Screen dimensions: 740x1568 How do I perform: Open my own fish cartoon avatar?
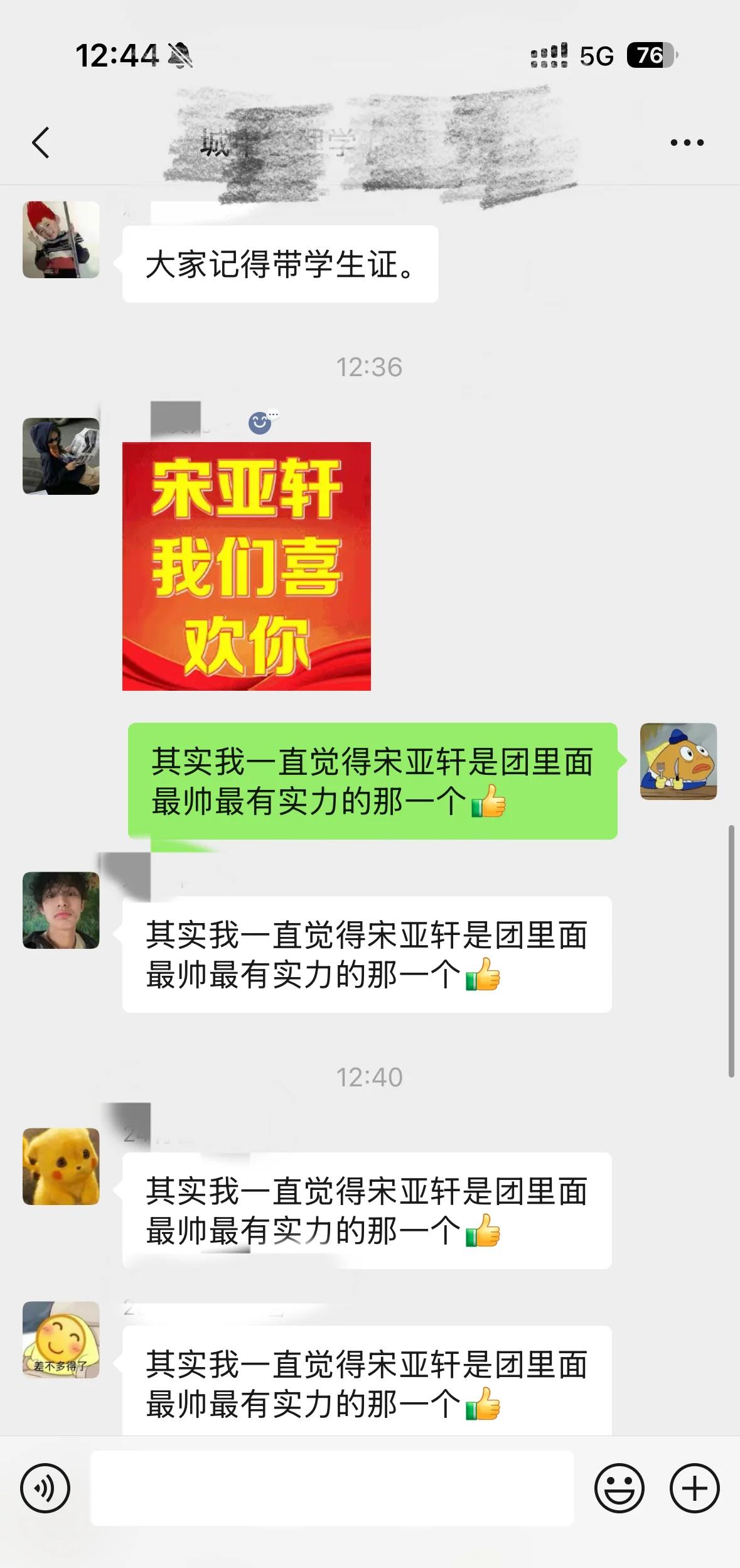(678, 761)
